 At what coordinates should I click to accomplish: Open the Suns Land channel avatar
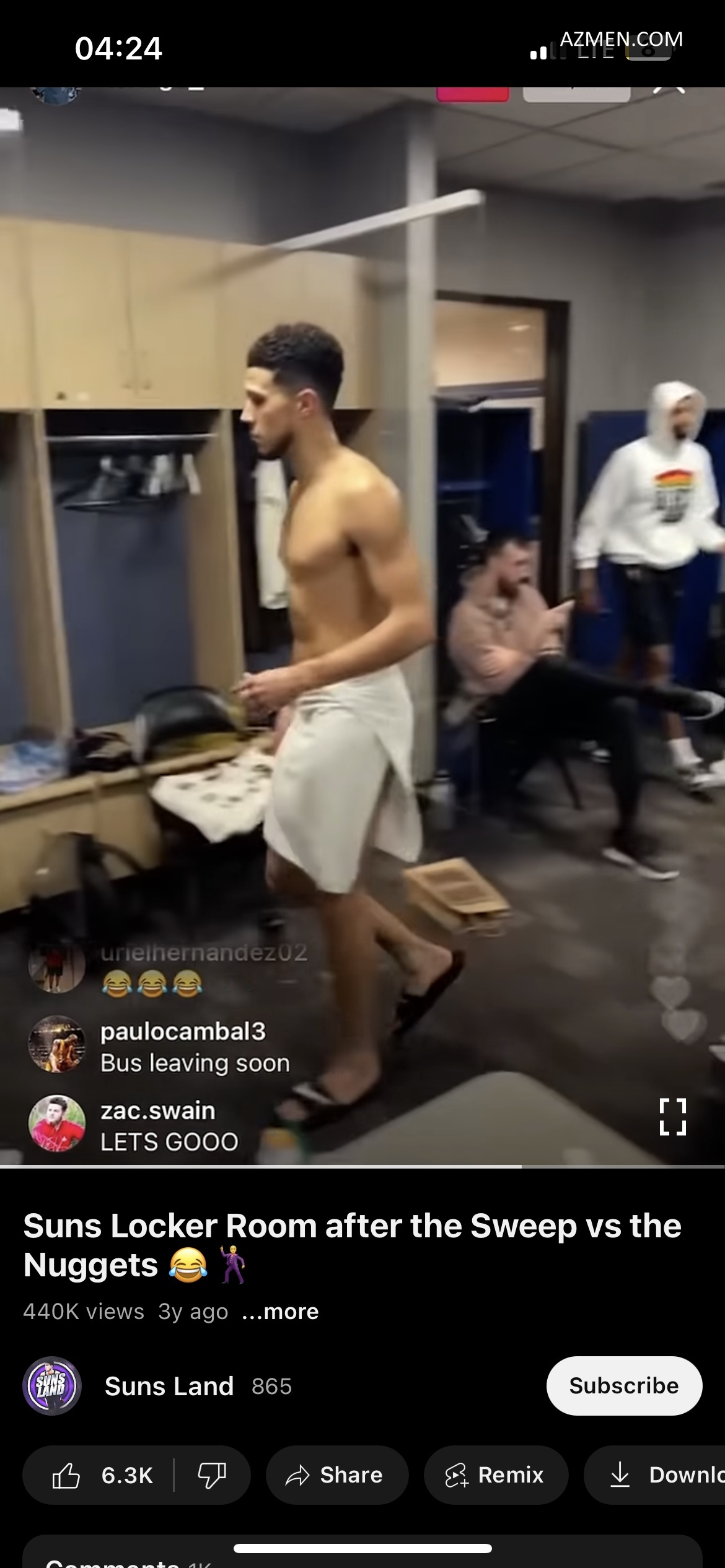(52, 1386)
